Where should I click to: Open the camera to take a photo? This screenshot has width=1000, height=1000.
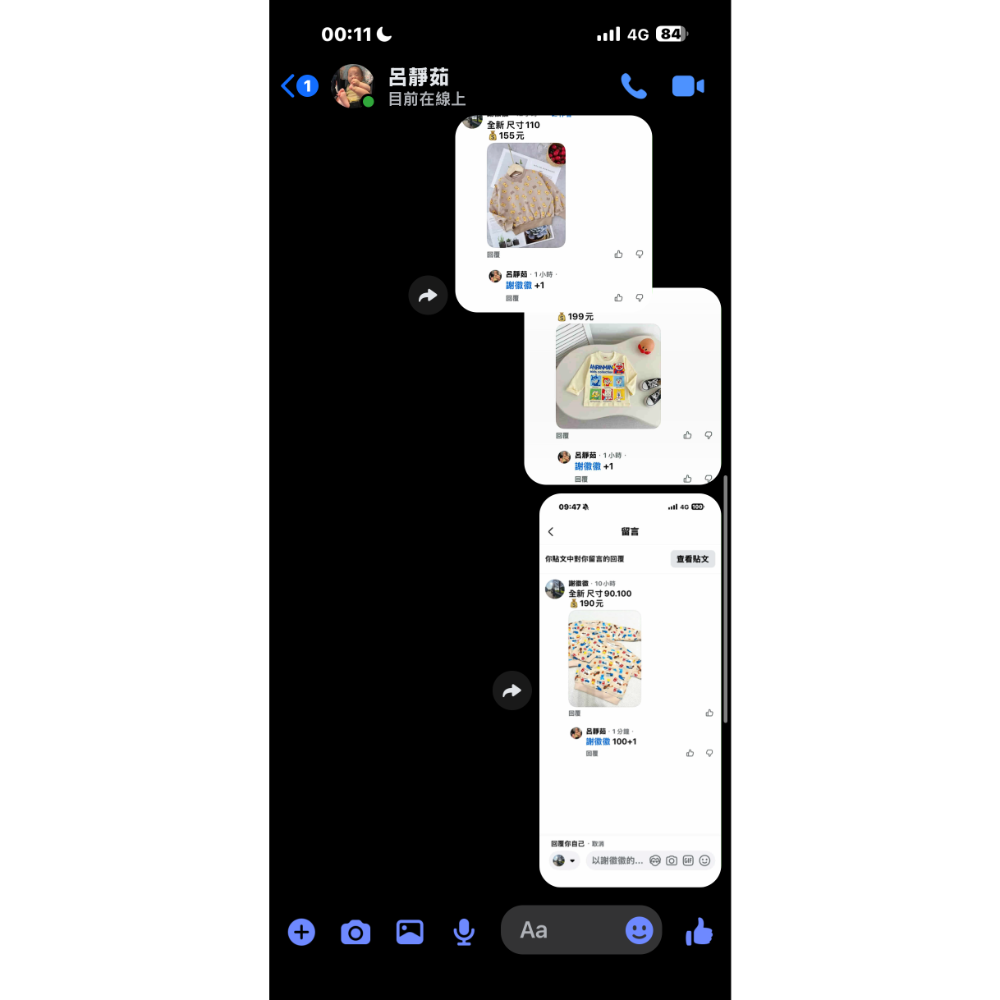pos(355,932)
